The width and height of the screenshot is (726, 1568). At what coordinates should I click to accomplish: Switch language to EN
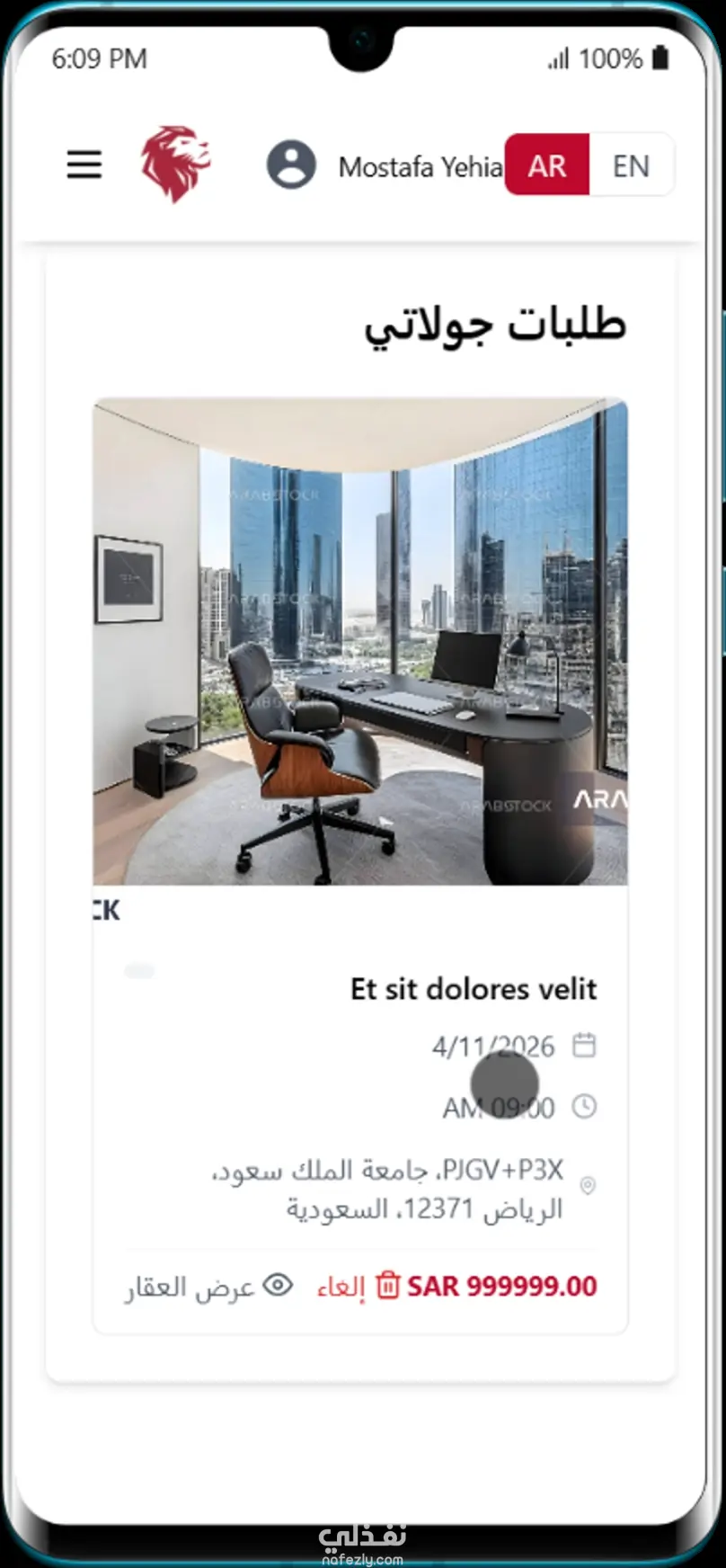(631, 165)
